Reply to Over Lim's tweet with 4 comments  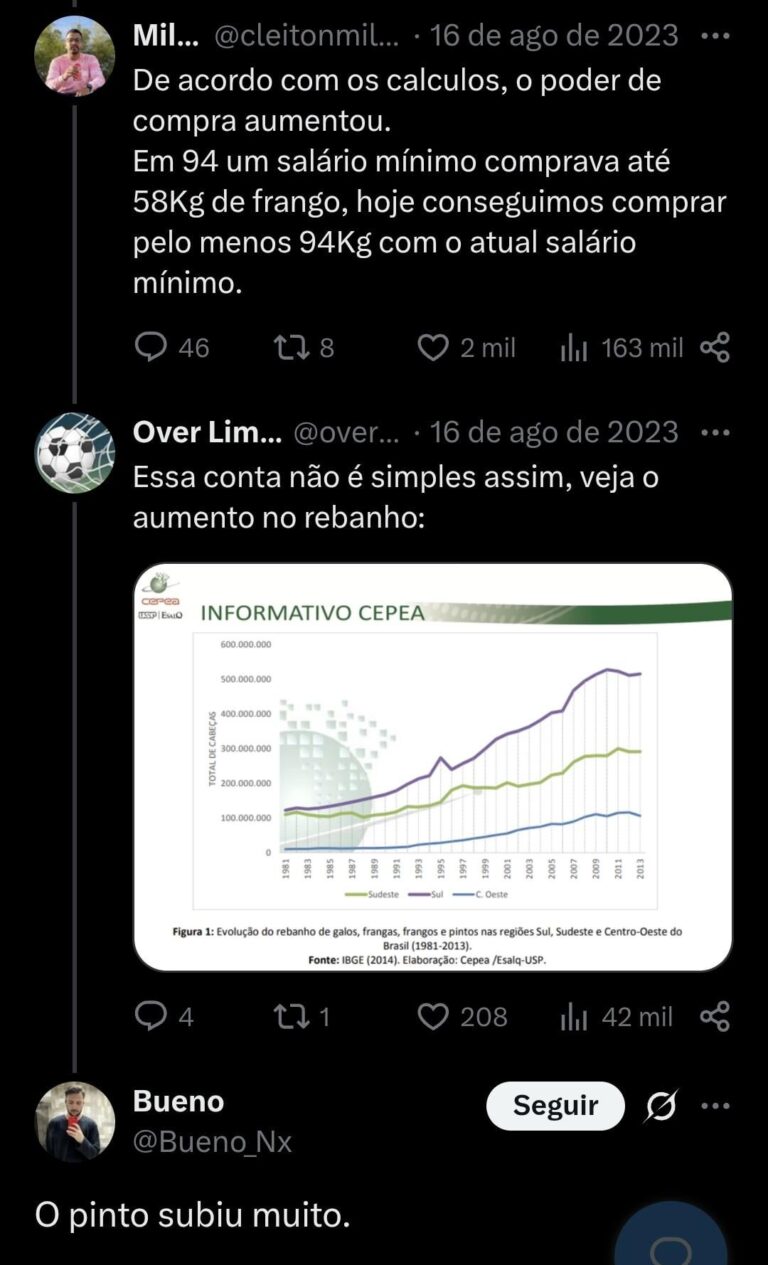pos(151,1017)
